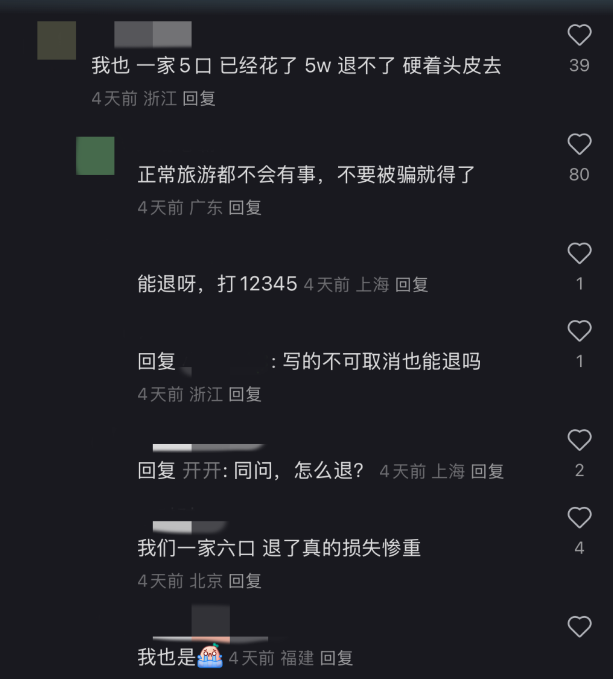Like the 一家六口 退了真的损失惨重 comment
This screenshot has height=679, width=613.
click(579, 518)
